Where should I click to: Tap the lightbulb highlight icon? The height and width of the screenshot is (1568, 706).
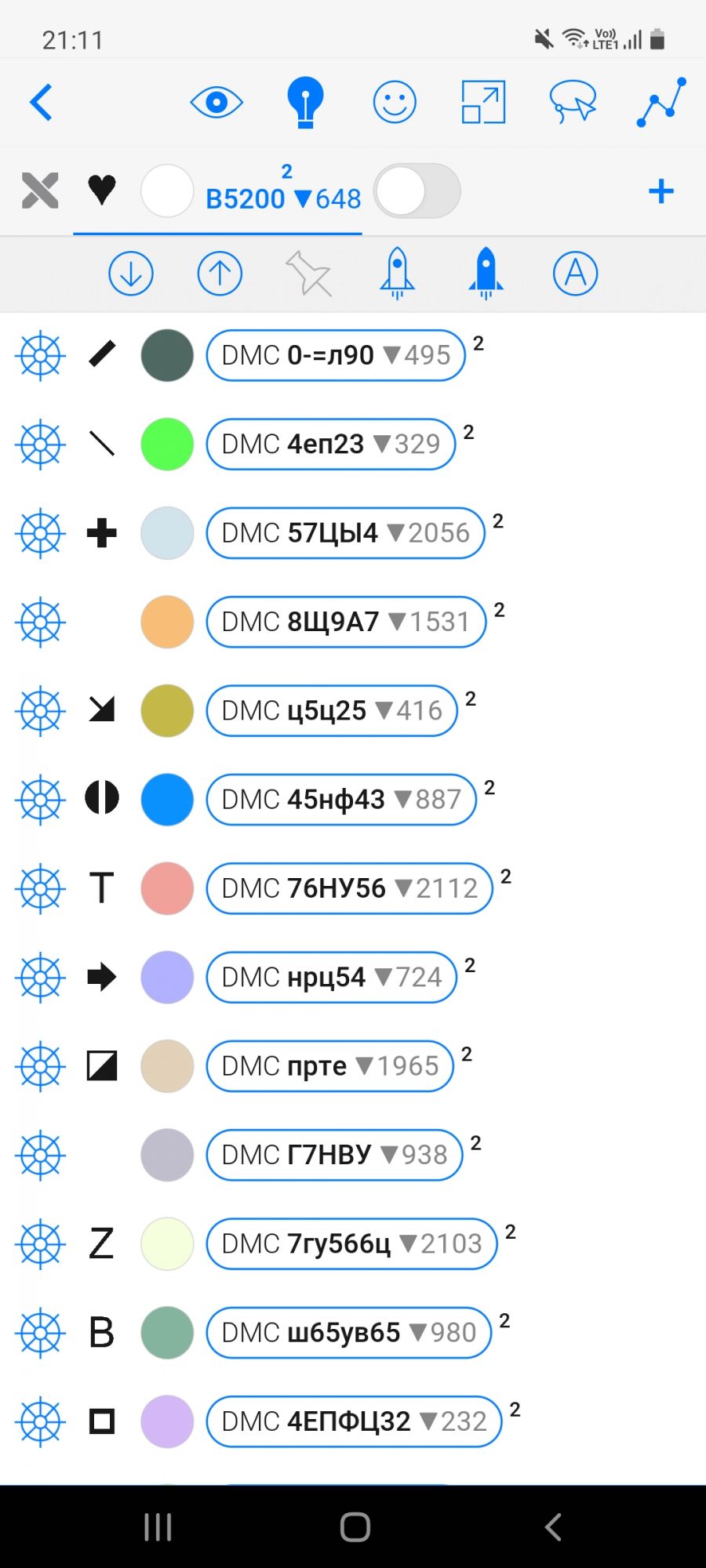tap(305, 102)
